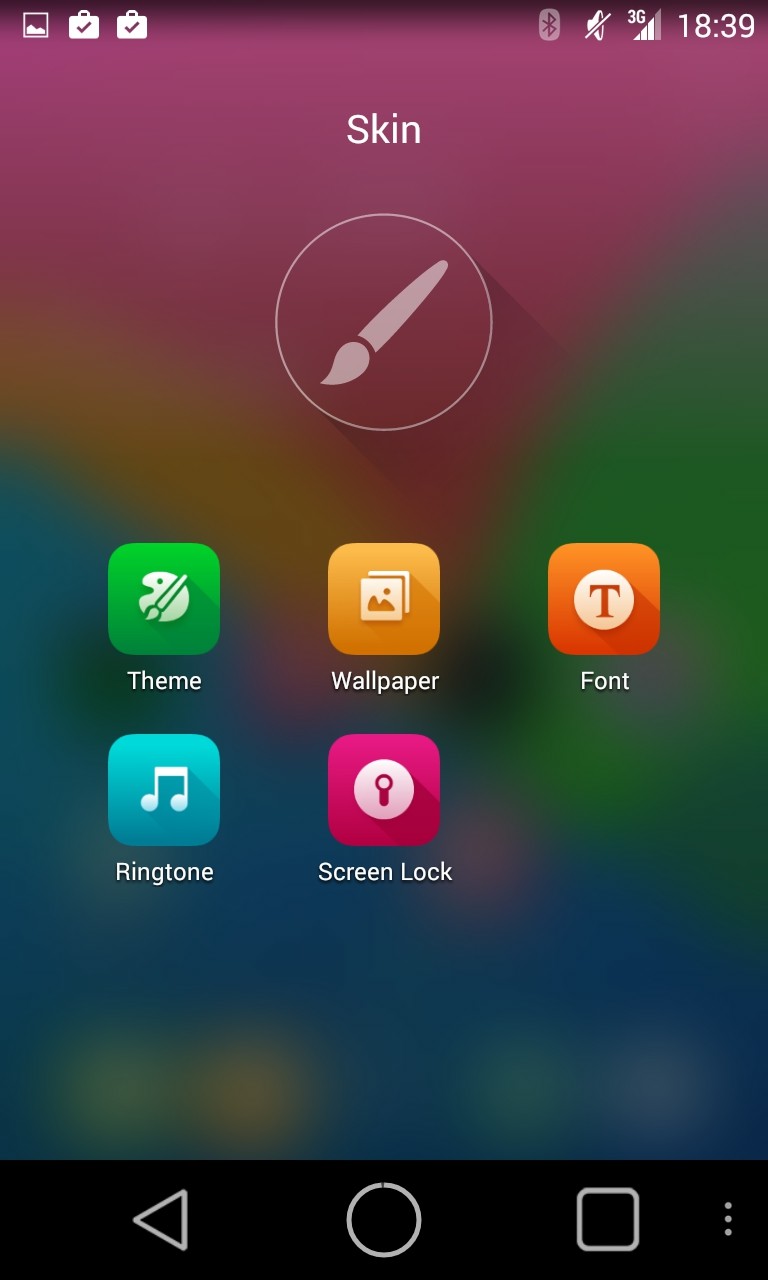Return to the home screen
The height and width of the screenshot is (1280, 768).
(x=384, y=1219)
